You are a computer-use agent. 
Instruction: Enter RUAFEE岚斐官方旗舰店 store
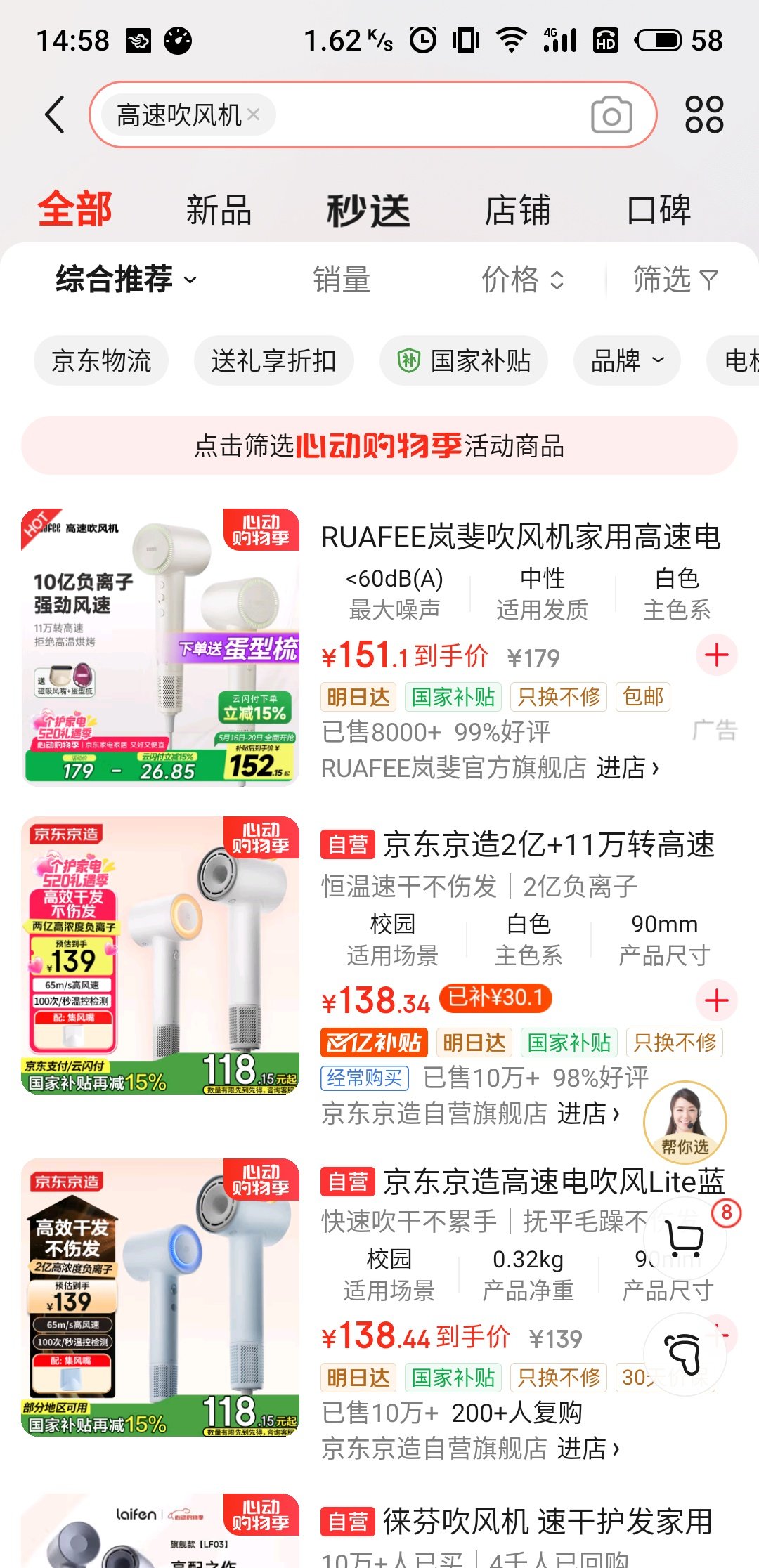click(490, 768)
